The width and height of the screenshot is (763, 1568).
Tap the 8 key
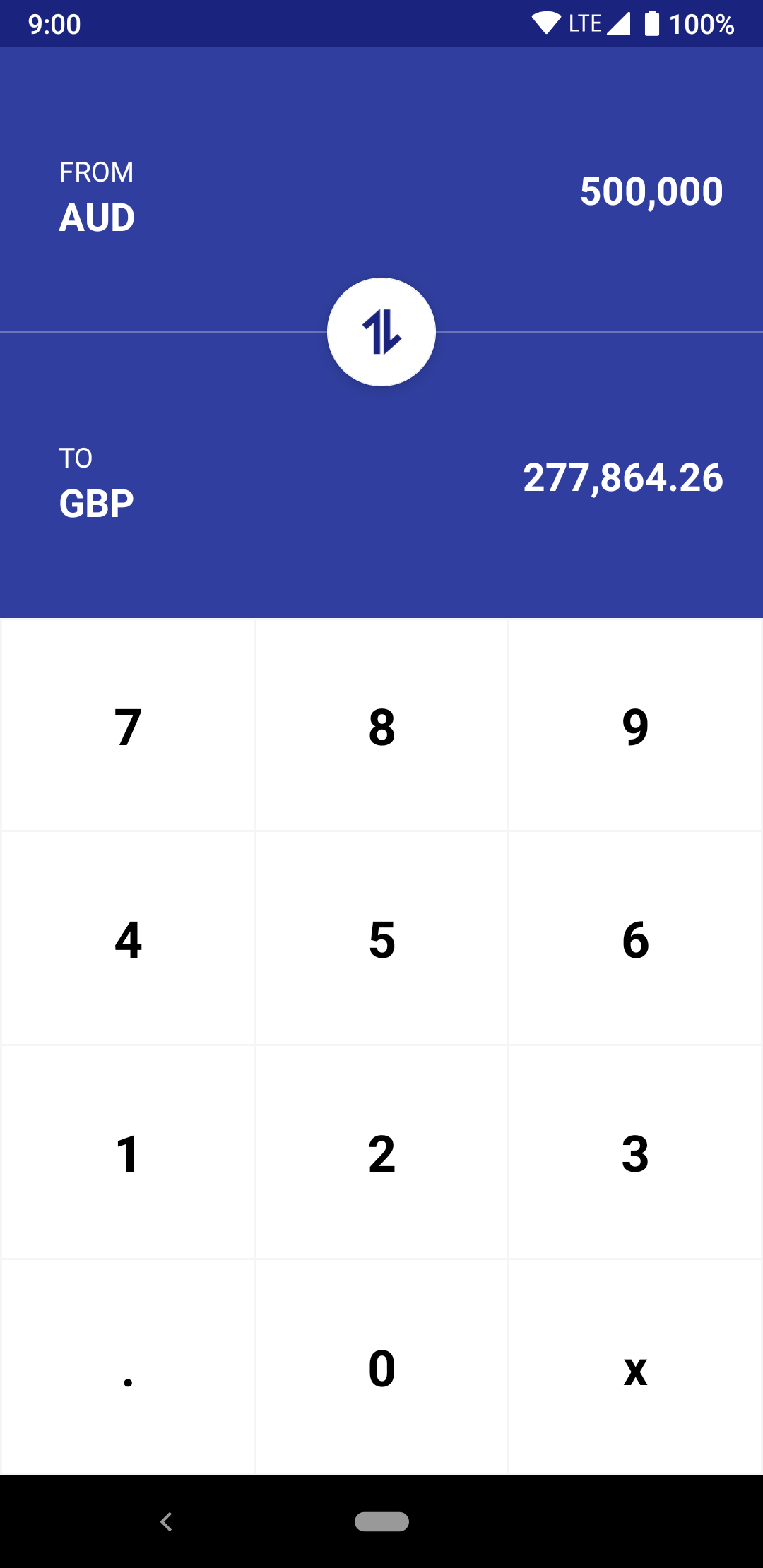(381, 727)
